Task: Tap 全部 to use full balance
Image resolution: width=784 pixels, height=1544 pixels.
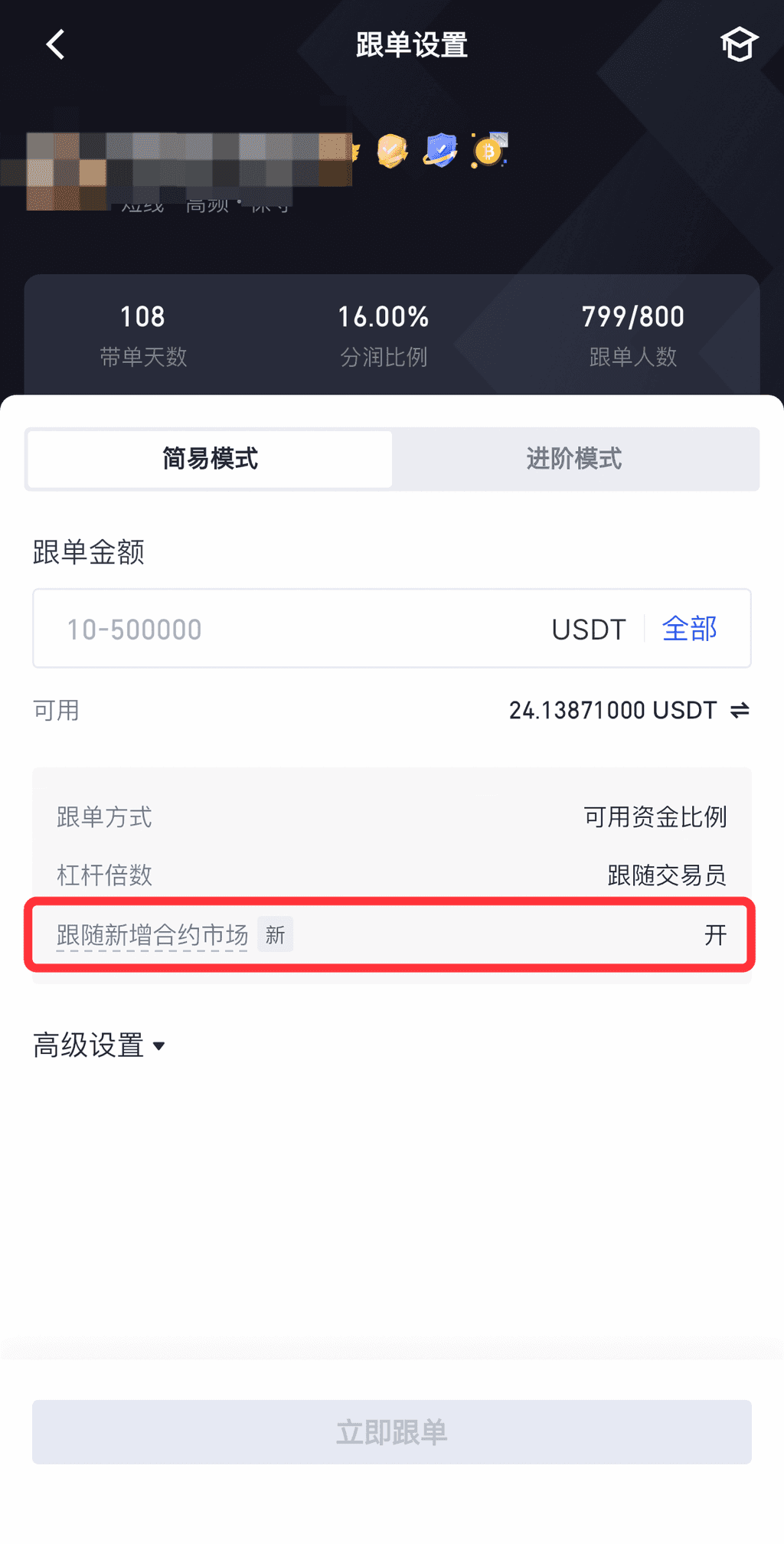Action: tap(689, 629)
